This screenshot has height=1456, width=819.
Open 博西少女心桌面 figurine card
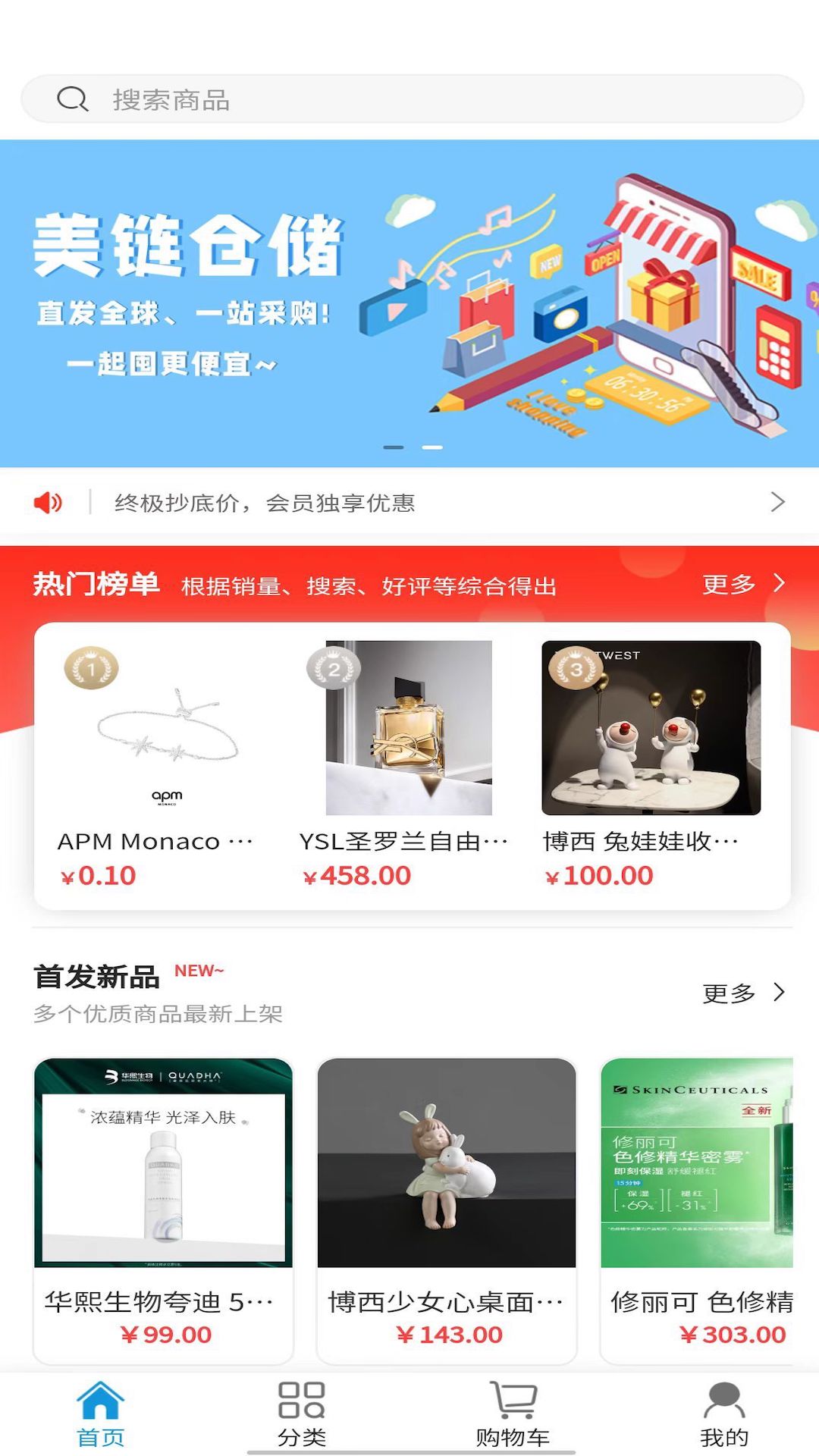tap(447, 1210)
